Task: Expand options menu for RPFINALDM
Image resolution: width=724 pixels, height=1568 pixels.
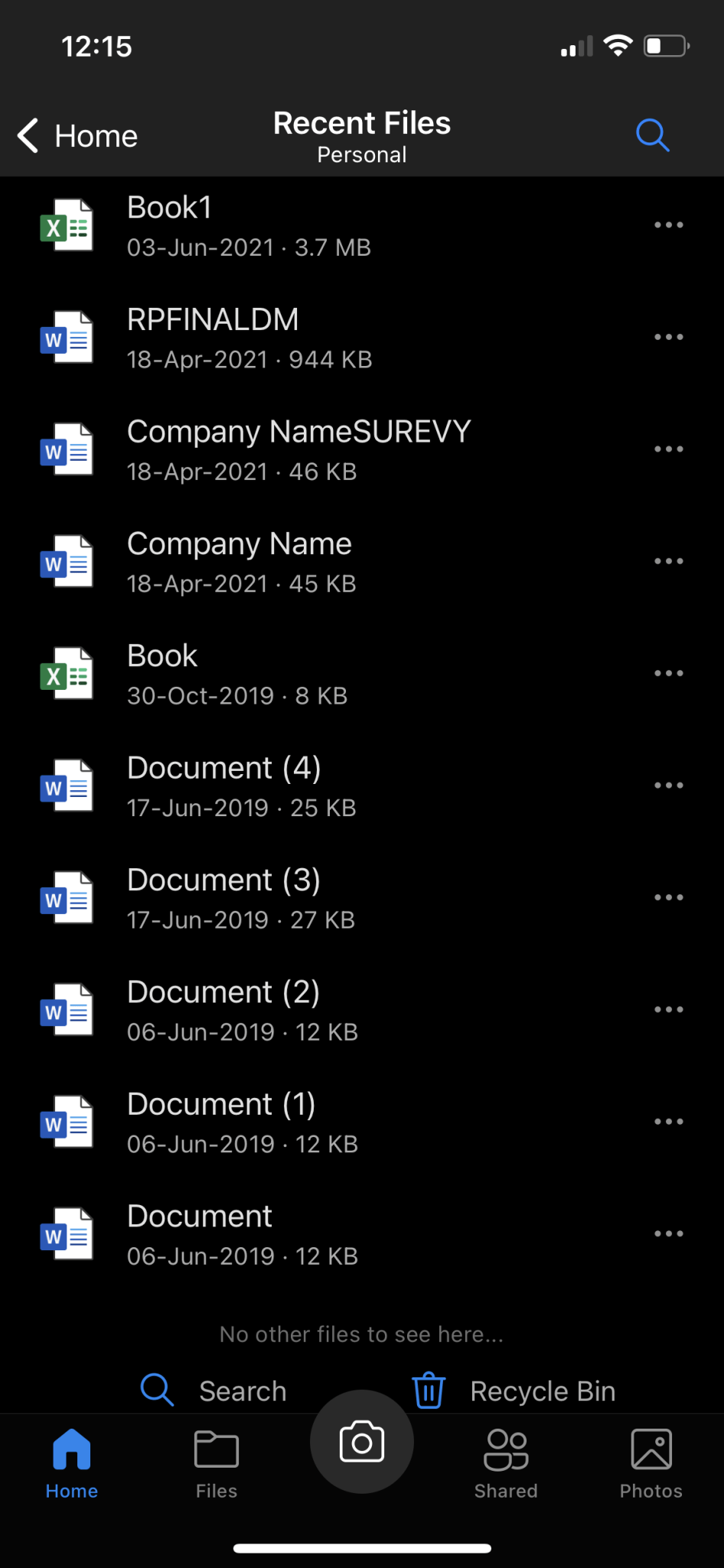Action: pyautogui.click(x=667, y=337)
